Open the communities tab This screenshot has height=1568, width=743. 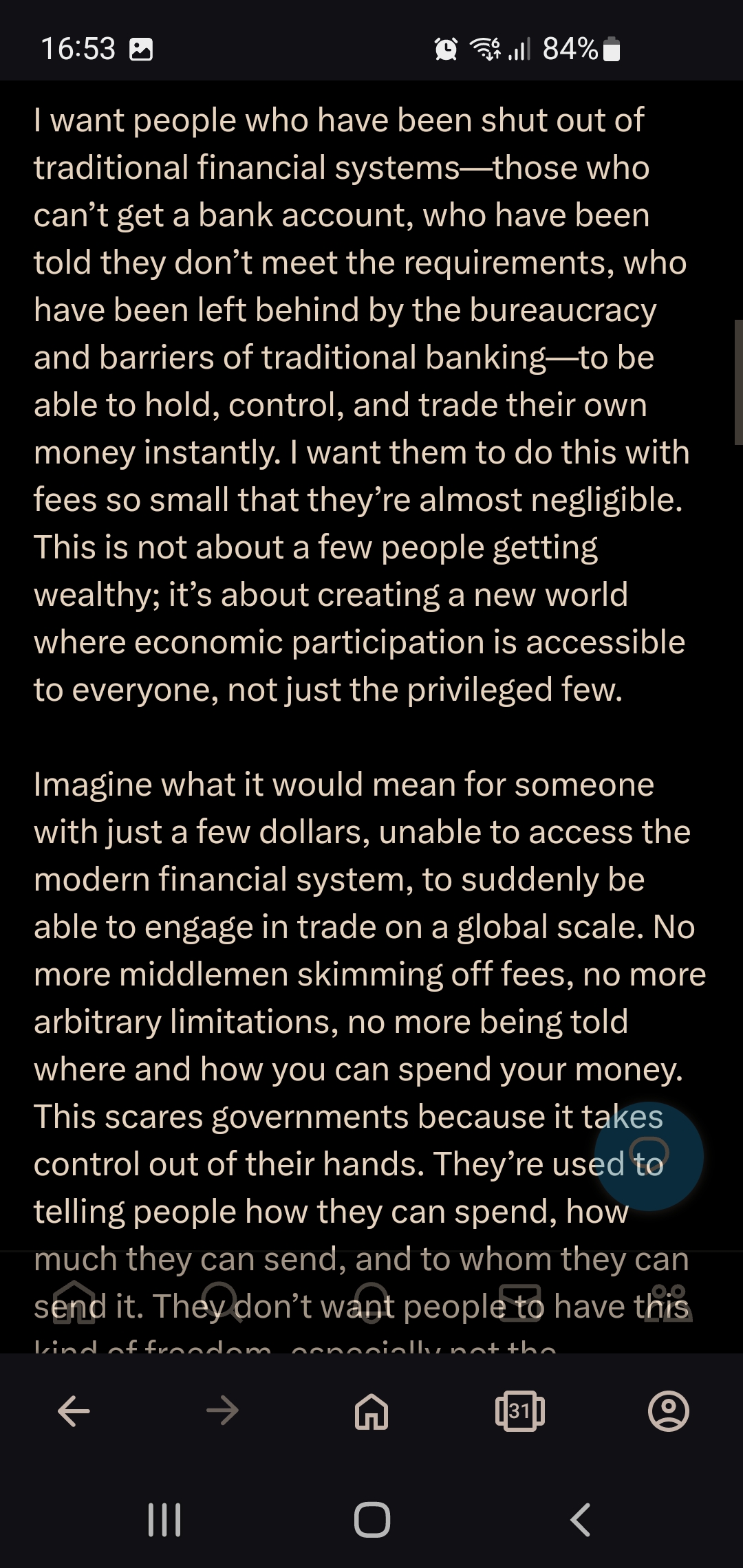coord(669,1302)
